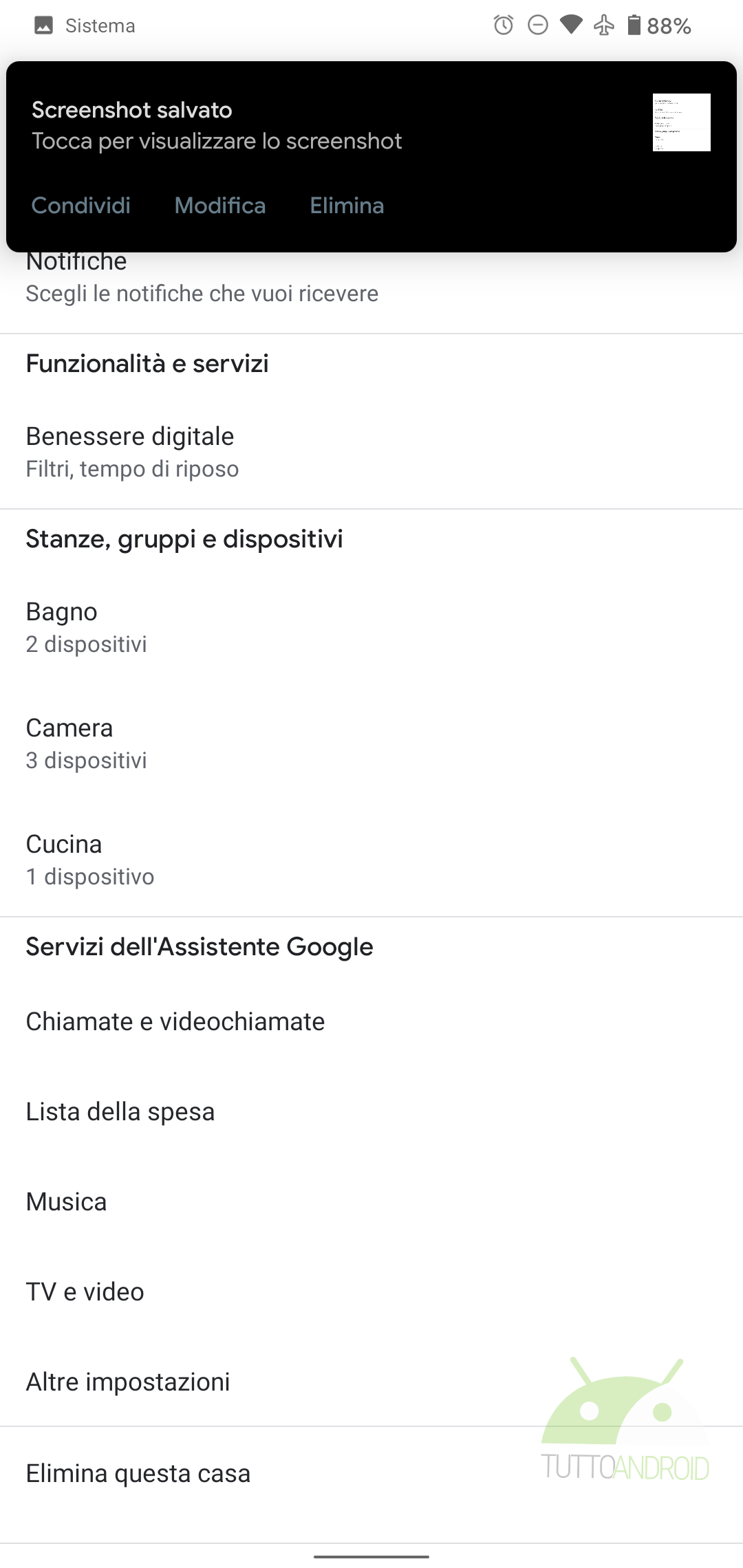Open the Cucina room
This screenshot has height=1568, width=743.
click(x=371, y=860)
